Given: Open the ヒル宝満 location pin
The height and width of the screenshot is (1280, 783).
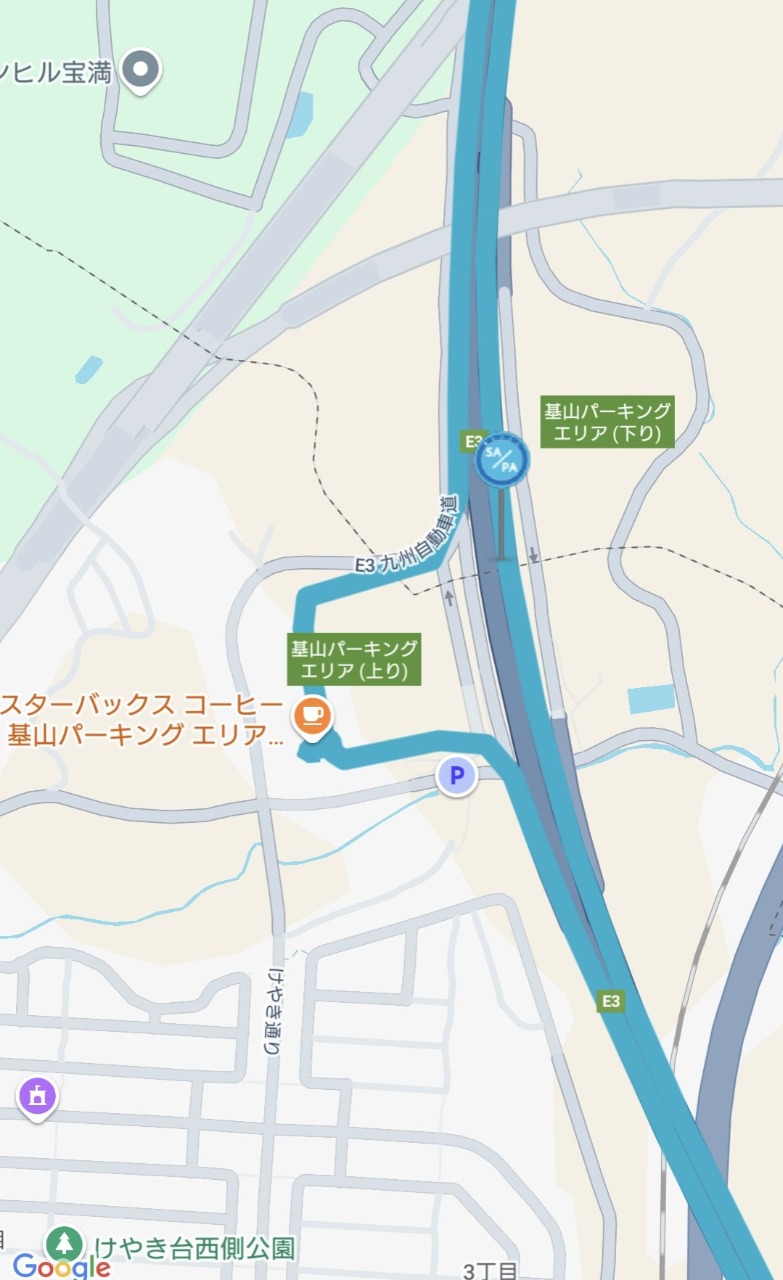Looking at the screenshot, I should click(141, 71).
